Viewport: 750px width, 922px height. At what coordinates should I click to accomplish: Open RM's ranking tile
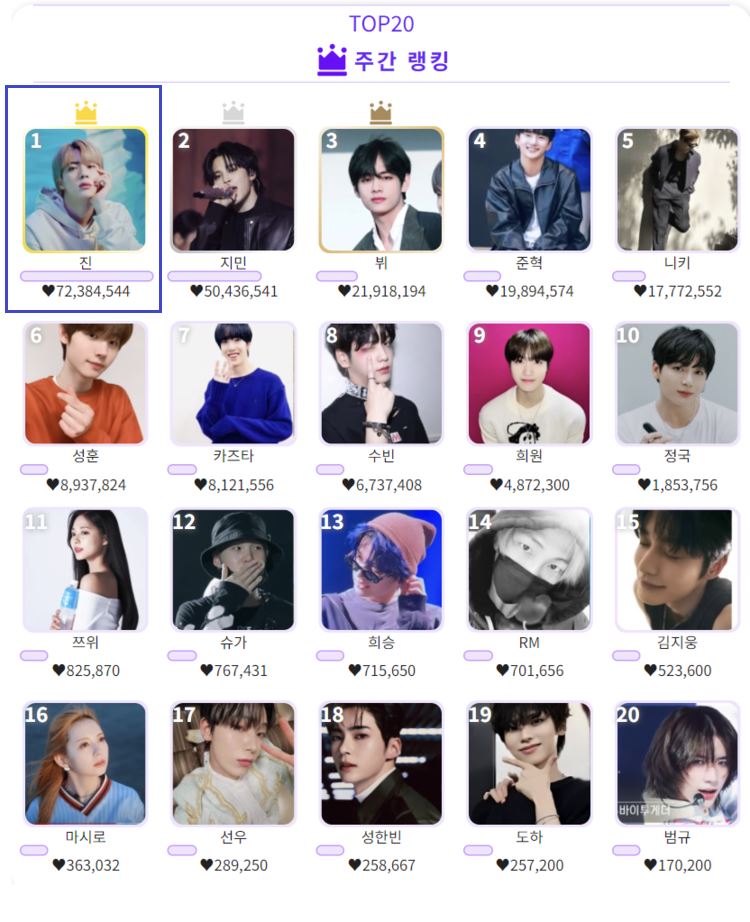[x=529, y=569]
